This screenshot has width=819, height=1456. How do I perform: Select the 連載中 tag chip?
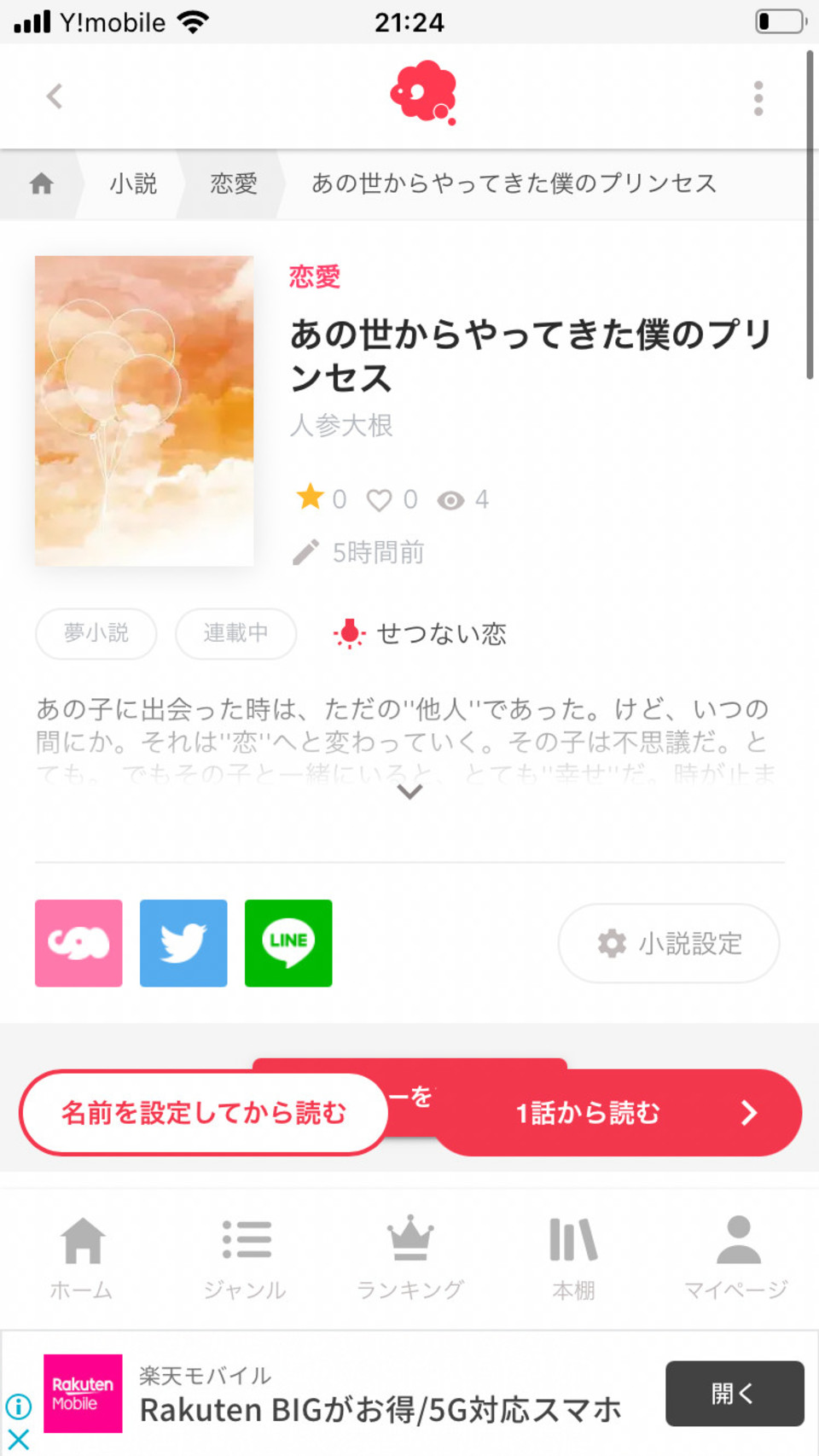(235, 633)
